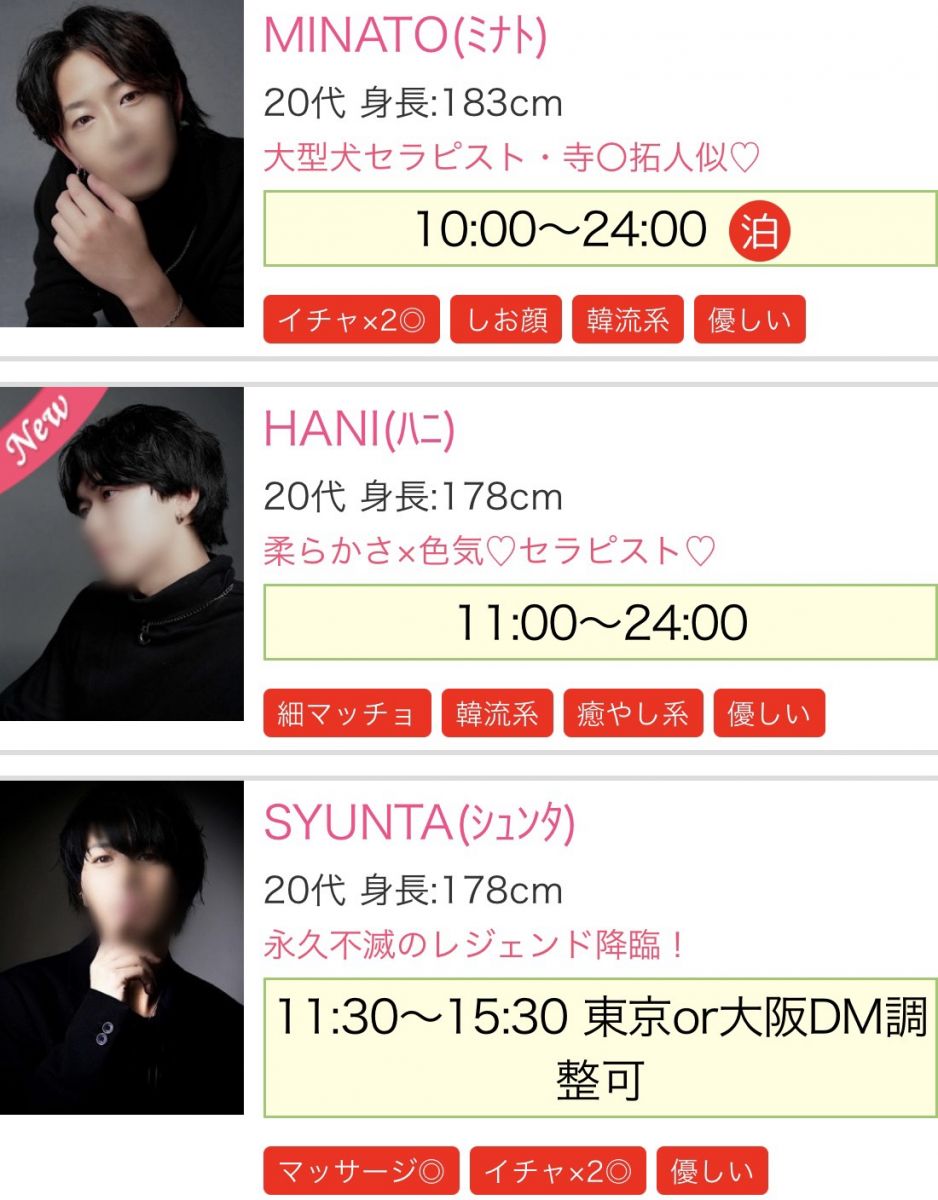The height and width of the screenshot is (1200, 938).
Task: Tap the 優しい tag under HANI
Action: click(x=768, y=714)
